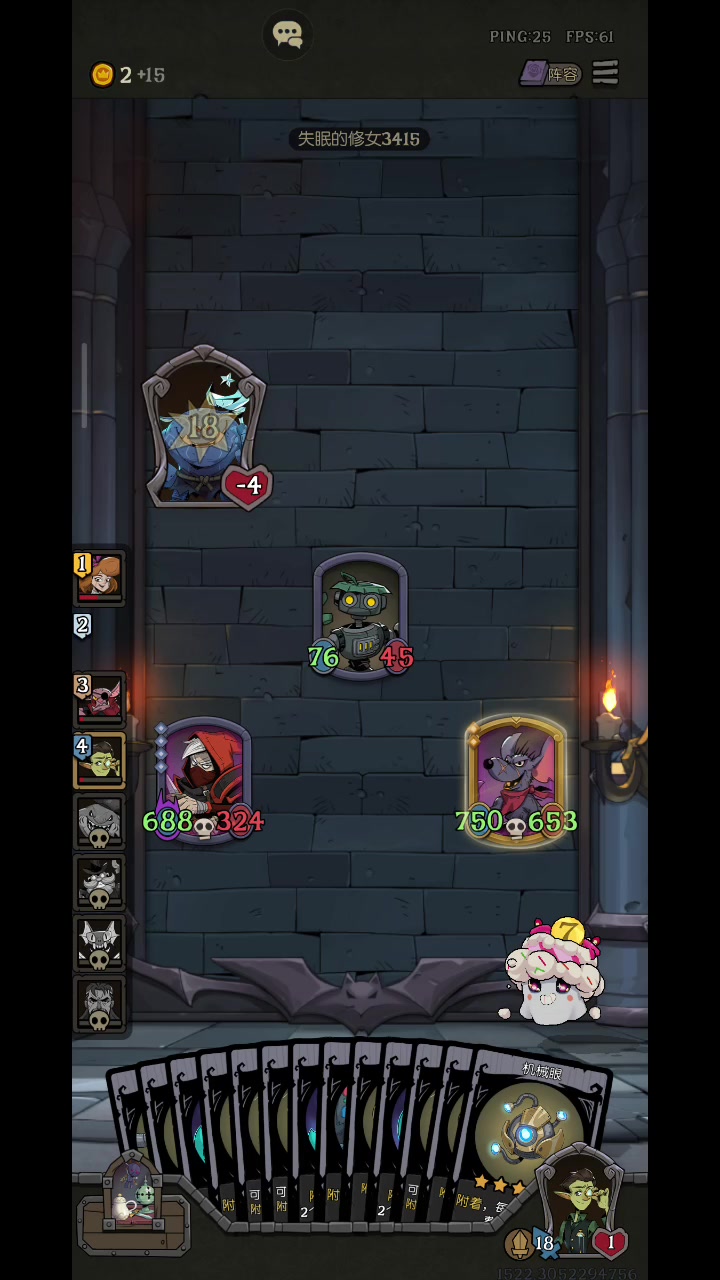
Task: Open the 阵容 lineup button
Action: (x=552, y=74)
